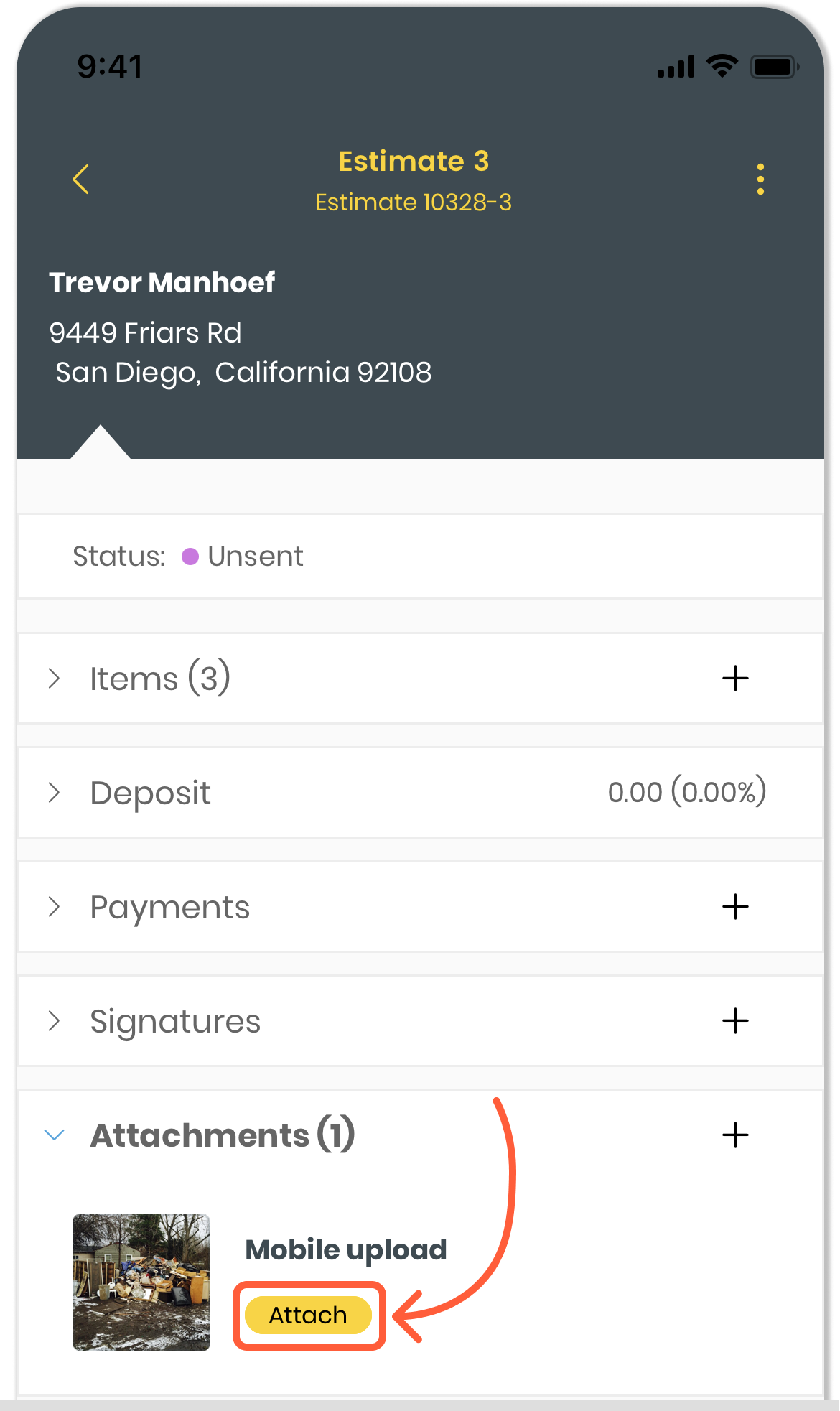Tap the yellow Attach button
The image size is (840, 1411).
pyautogui.click(x=308, y=1315)
